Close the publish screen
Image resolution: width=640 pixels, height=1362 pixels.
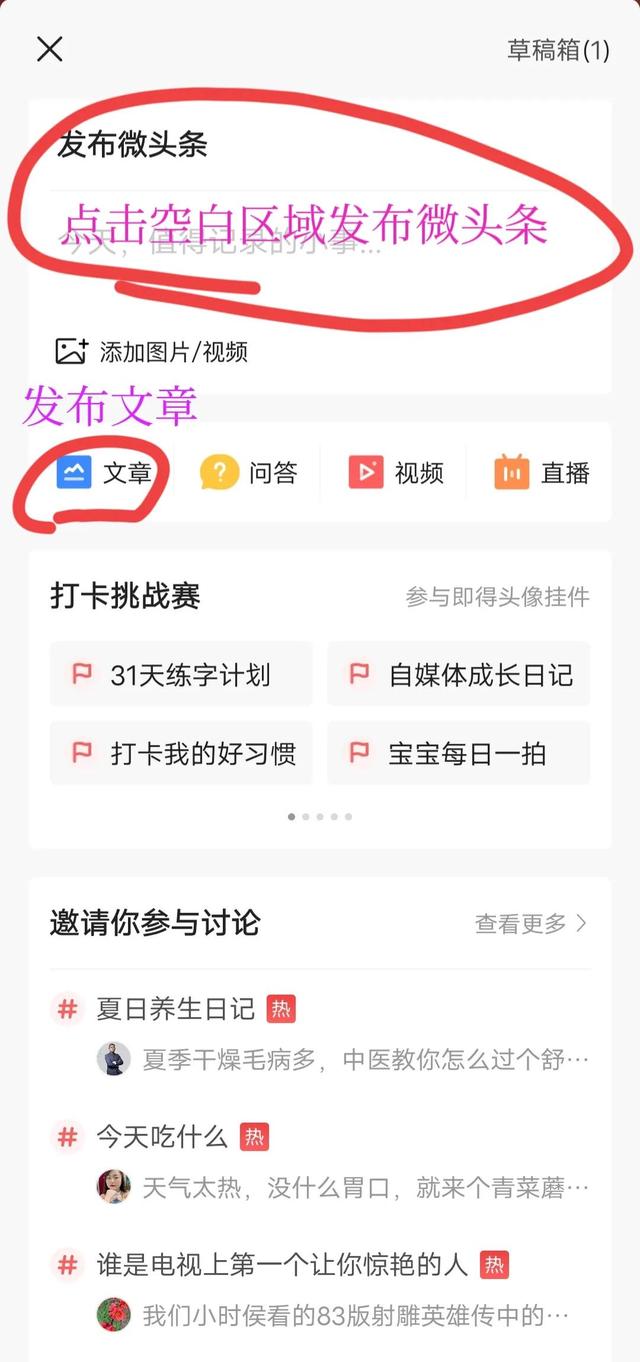pos(49,49)
